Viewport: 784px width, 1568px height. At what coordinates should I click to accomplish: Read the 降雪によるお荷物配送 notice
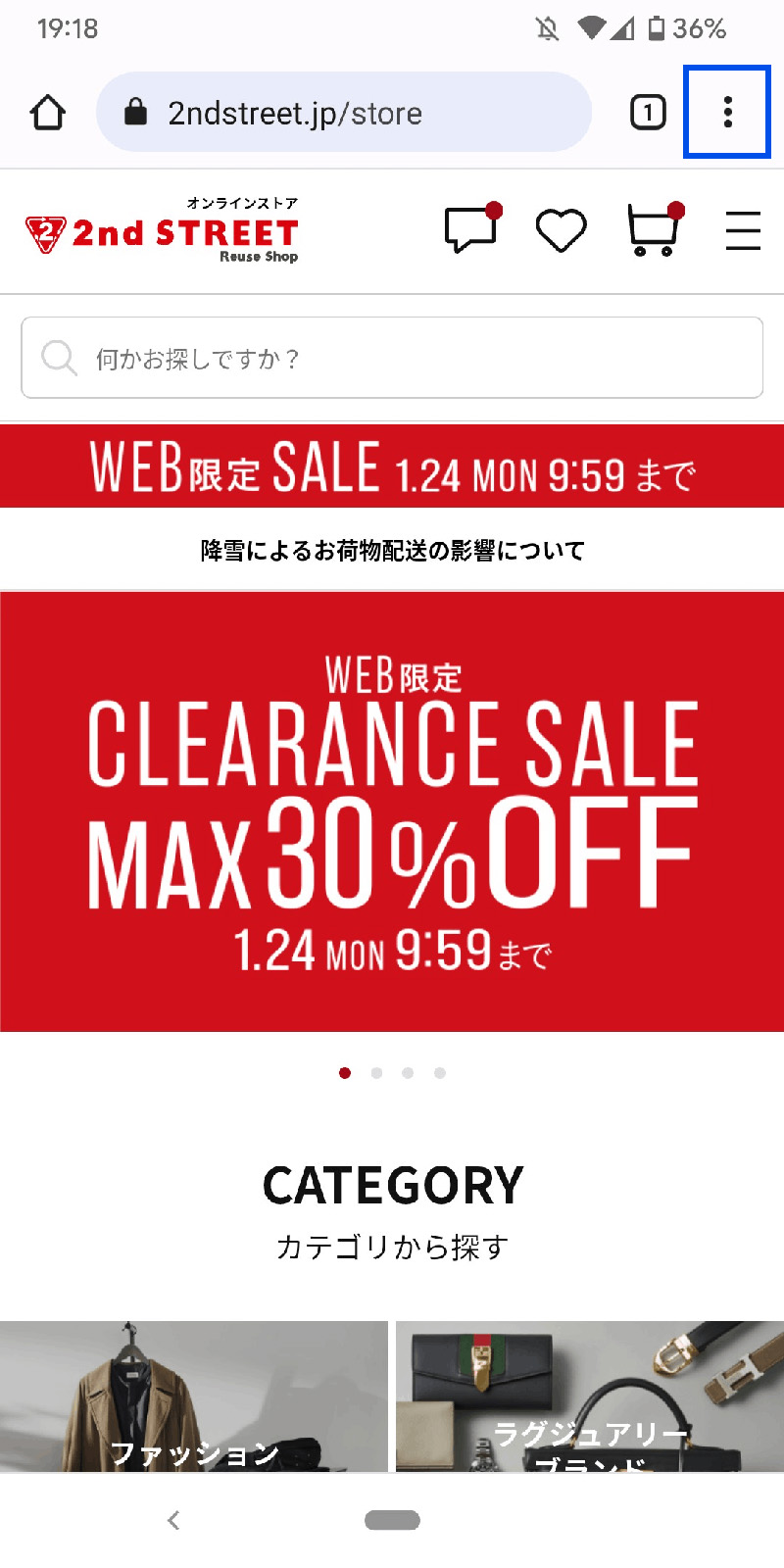click(x=392, y=551)
